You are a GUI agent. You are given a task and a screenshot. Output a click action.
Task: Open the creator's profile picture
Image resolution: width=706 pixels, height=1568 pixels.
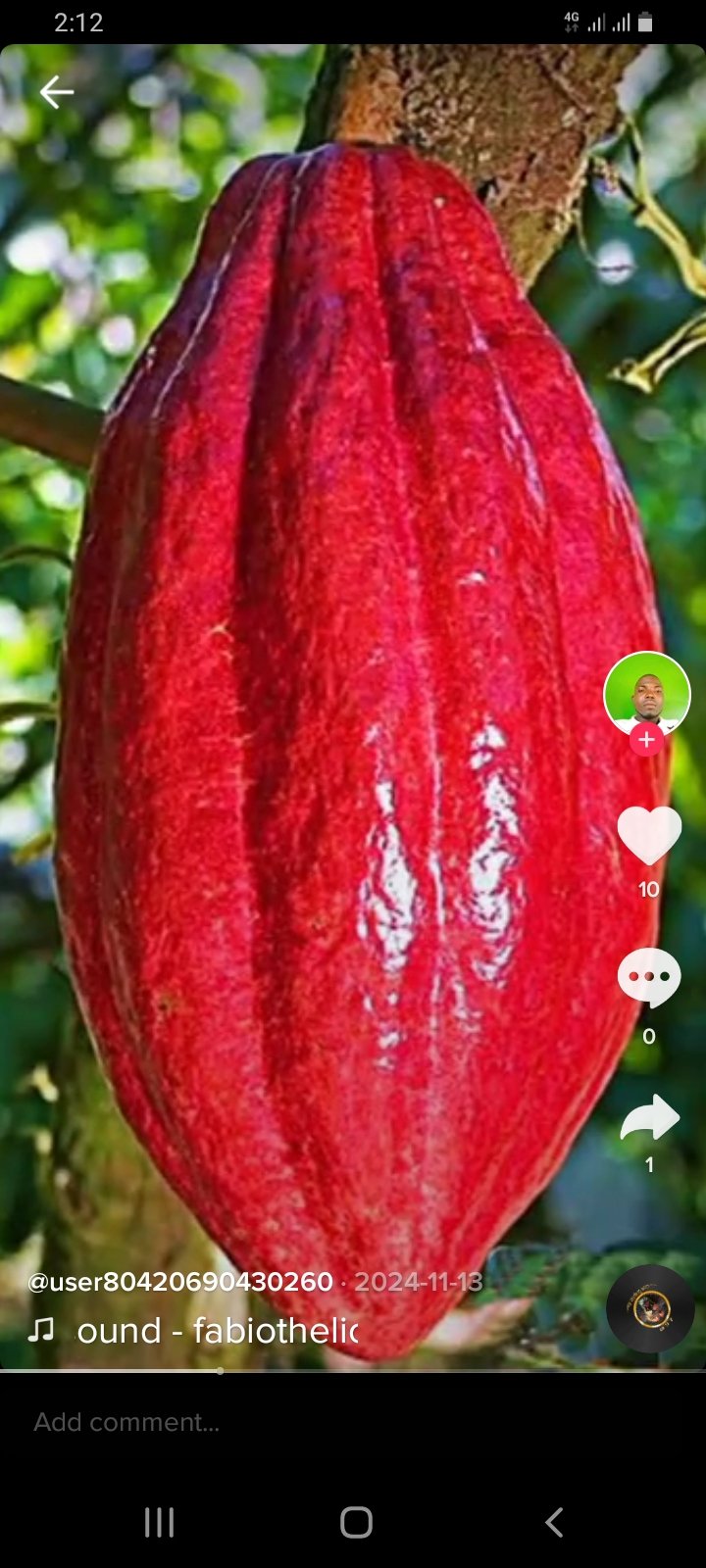[x=647, y=694]
